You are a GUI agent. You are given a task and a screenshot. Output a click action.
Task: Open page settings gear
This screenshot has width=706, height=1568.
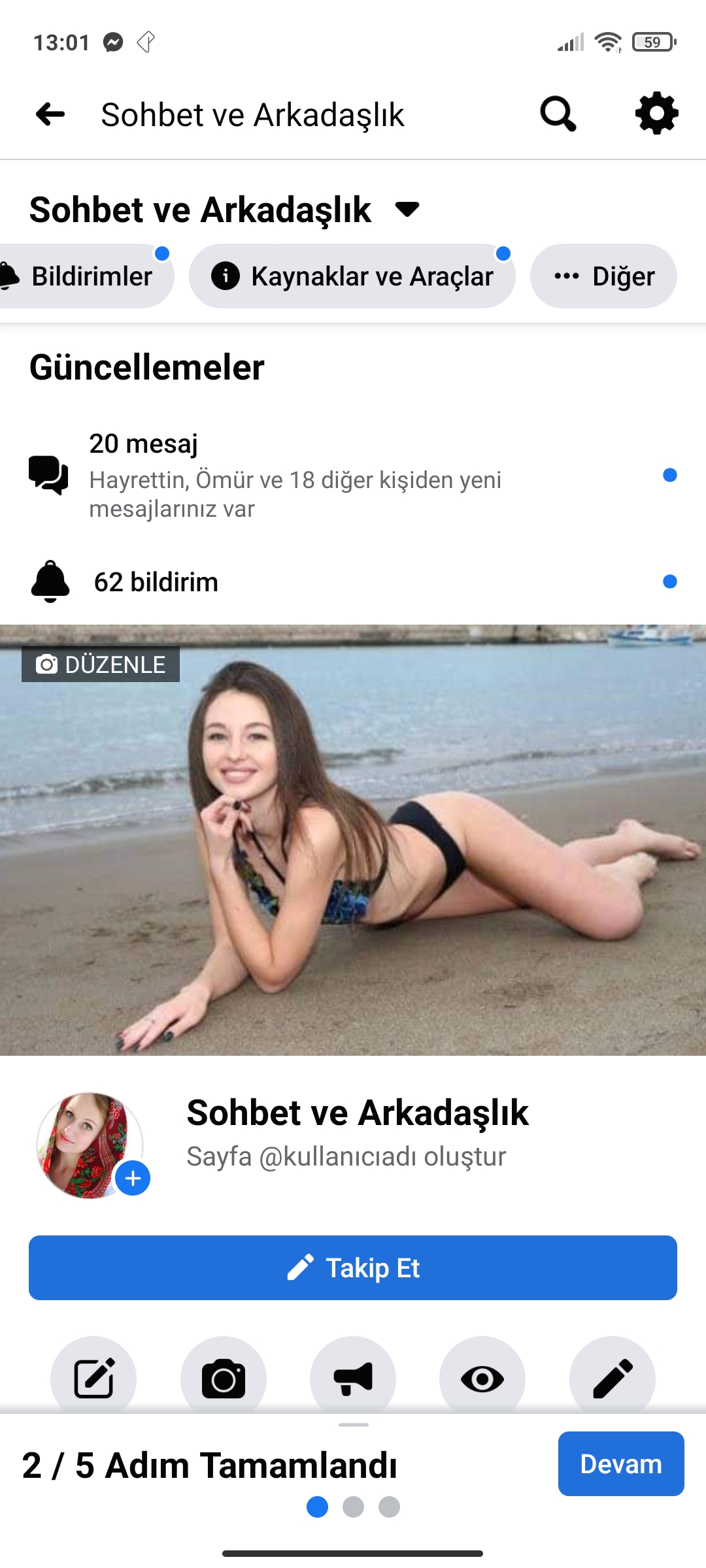(657, 114)
